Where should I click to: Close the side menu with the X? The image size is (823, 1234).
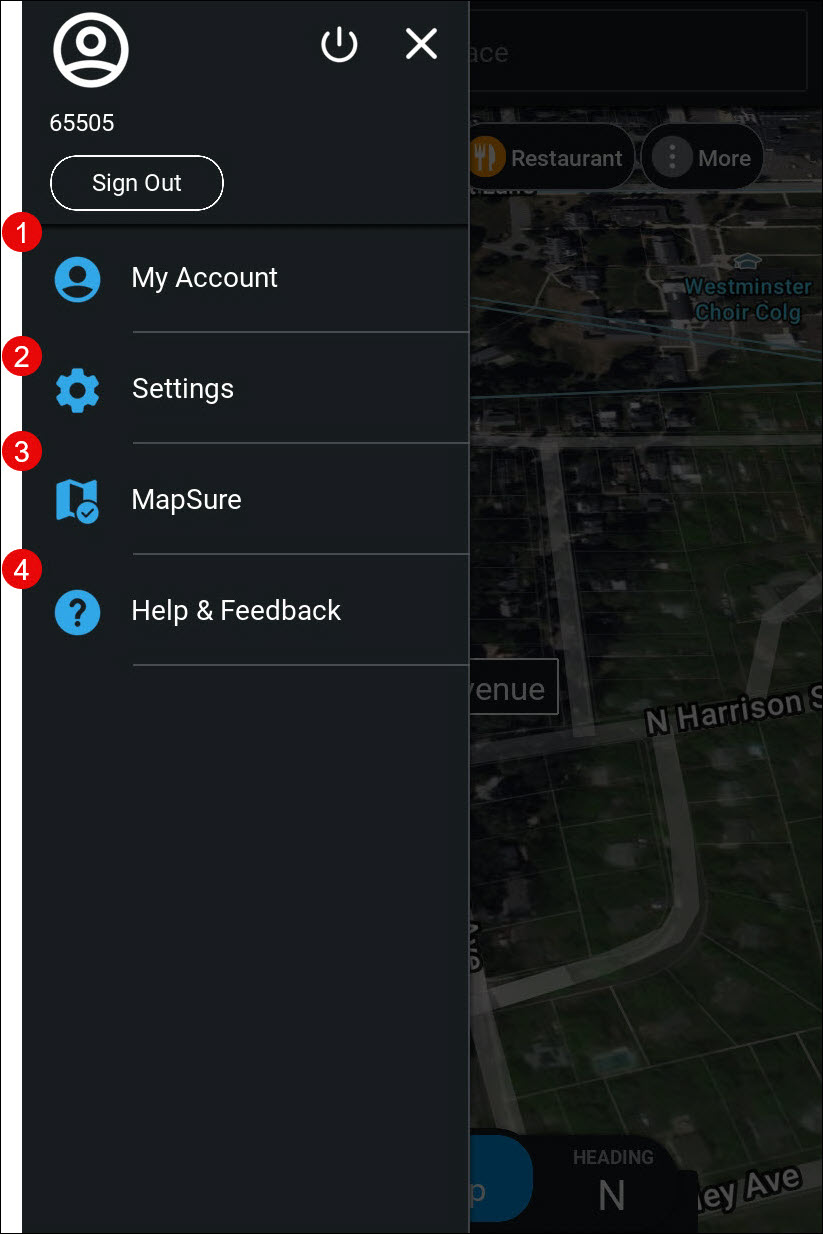point(421,44)
